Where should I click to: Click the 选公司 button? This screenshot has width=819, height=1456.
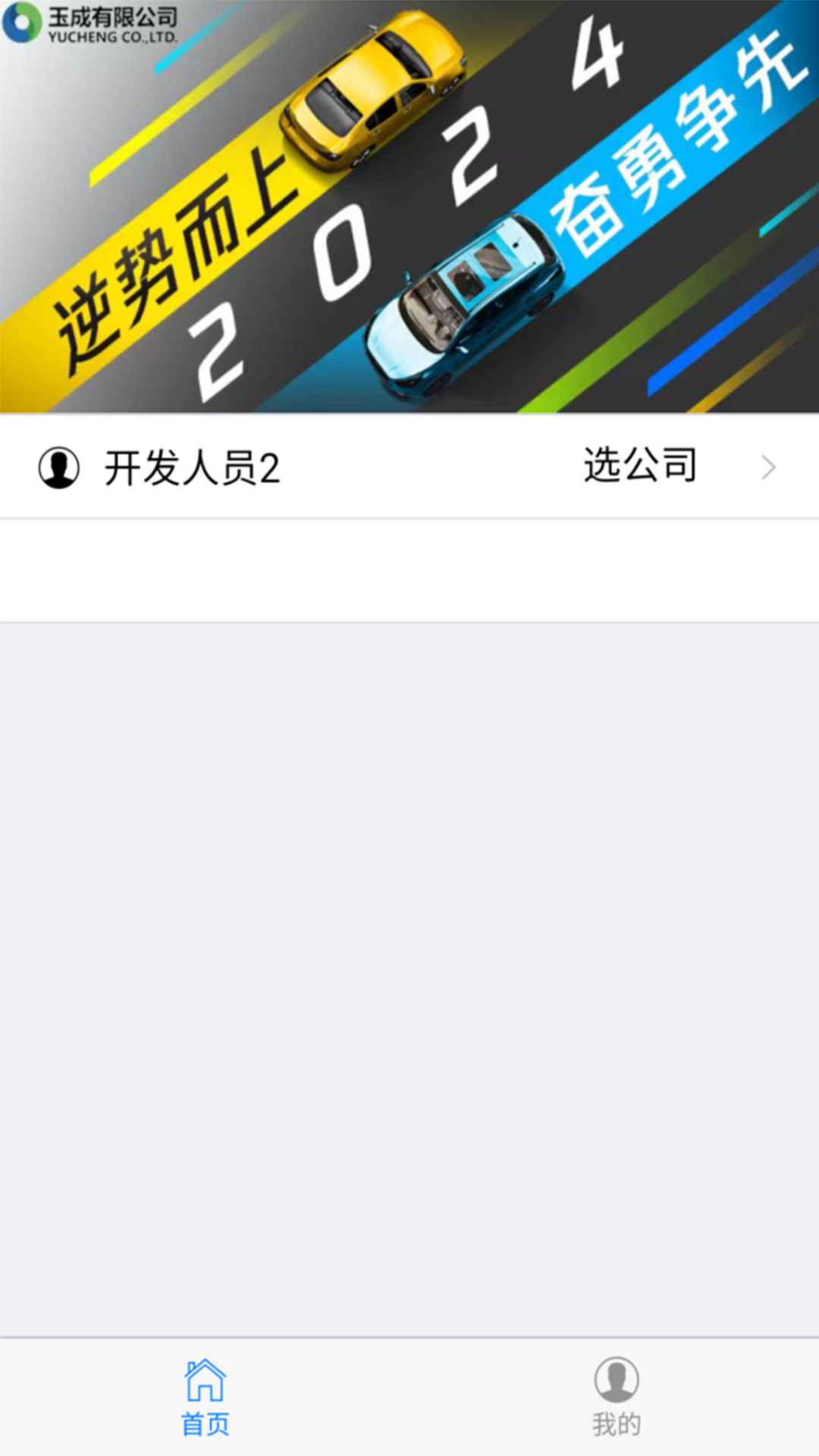pos(641,466)
